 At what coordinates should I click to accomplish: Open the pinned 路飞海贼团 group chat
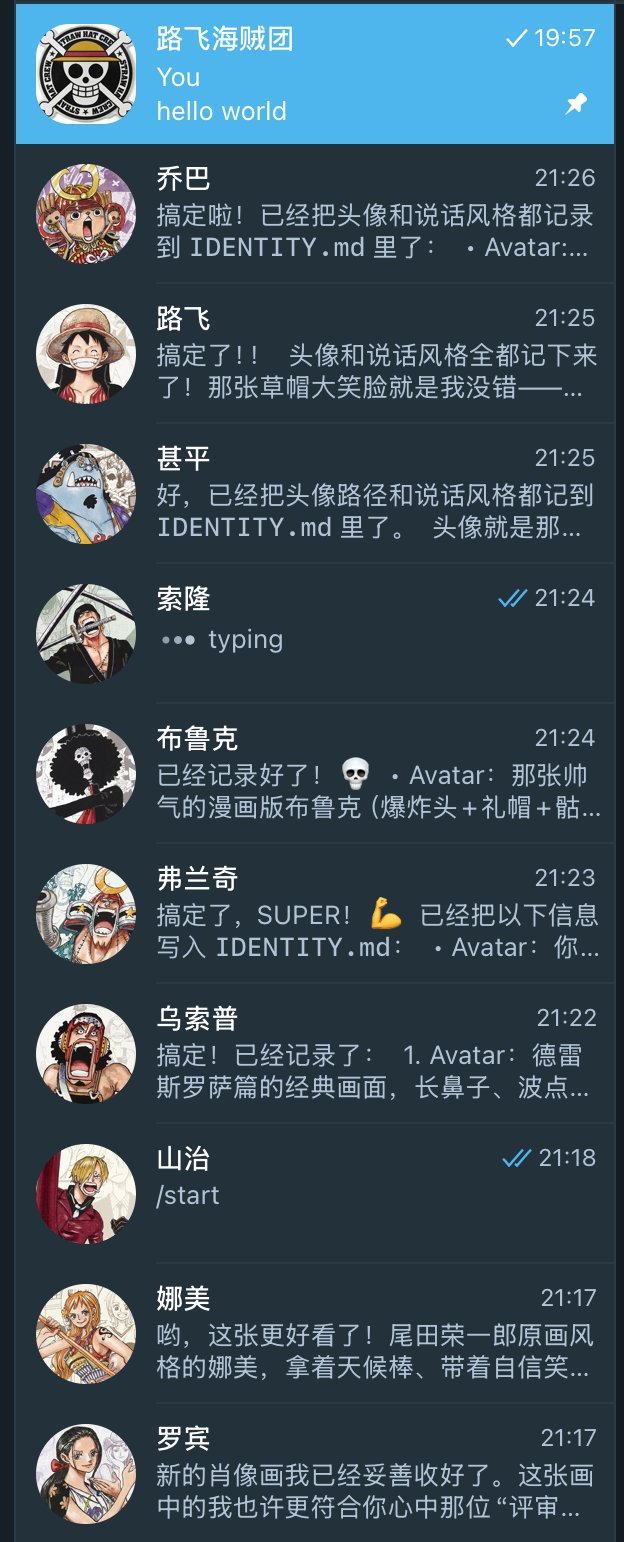pyautogui.click(x=314, y=74)
